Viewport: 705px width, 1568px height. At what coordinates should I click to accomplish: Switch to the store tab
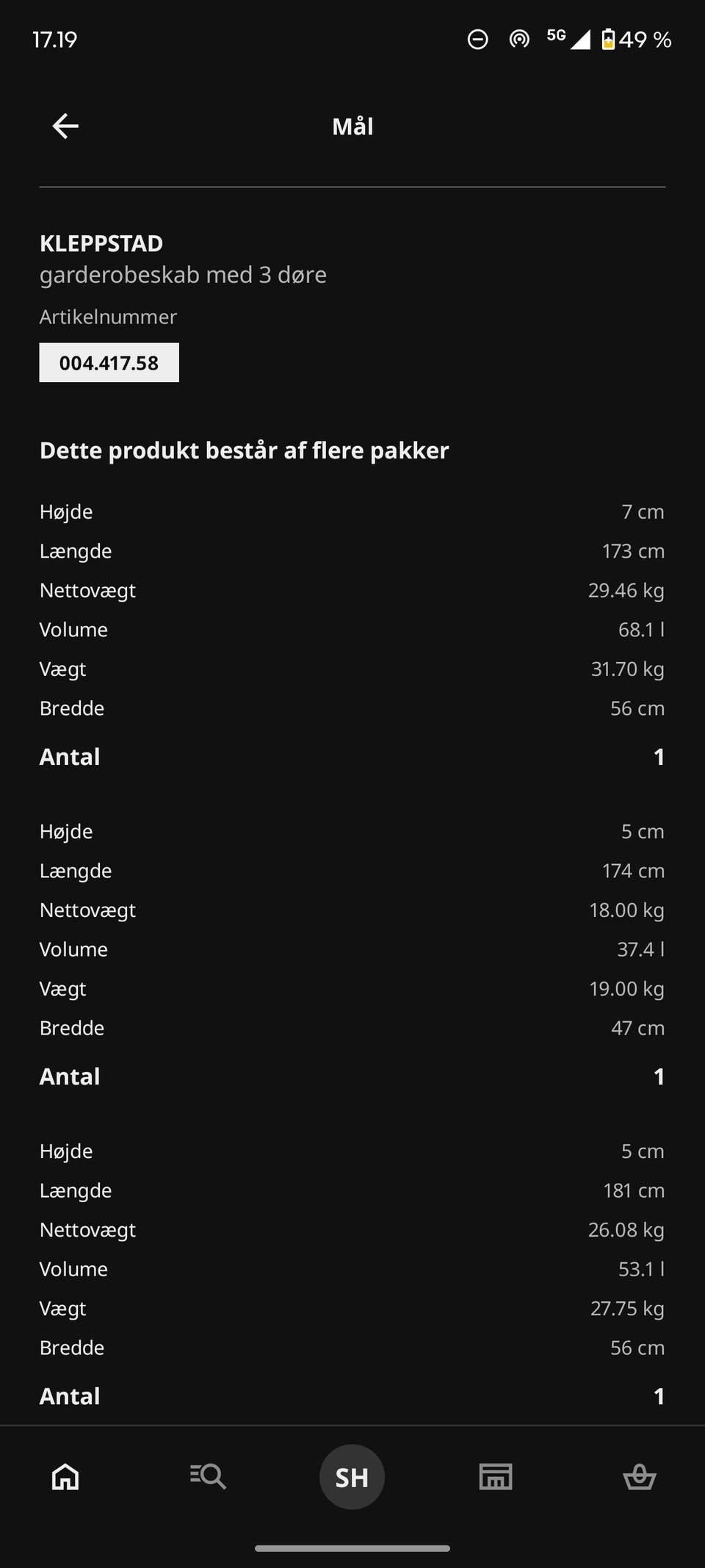pyautogui.click(x=496, y=1477)
